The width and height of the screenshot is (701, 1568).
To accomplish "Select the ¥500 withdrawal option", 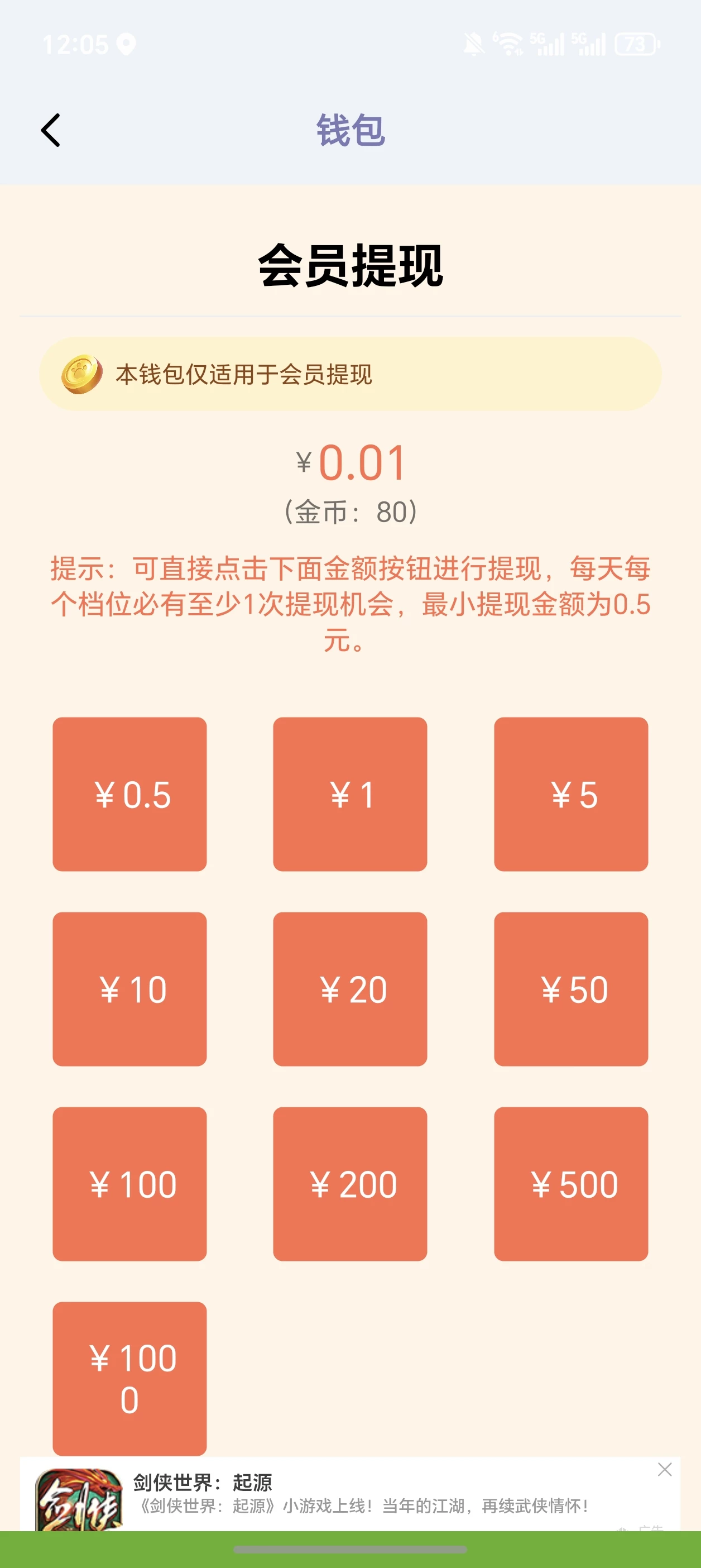I will (571, 1184).
